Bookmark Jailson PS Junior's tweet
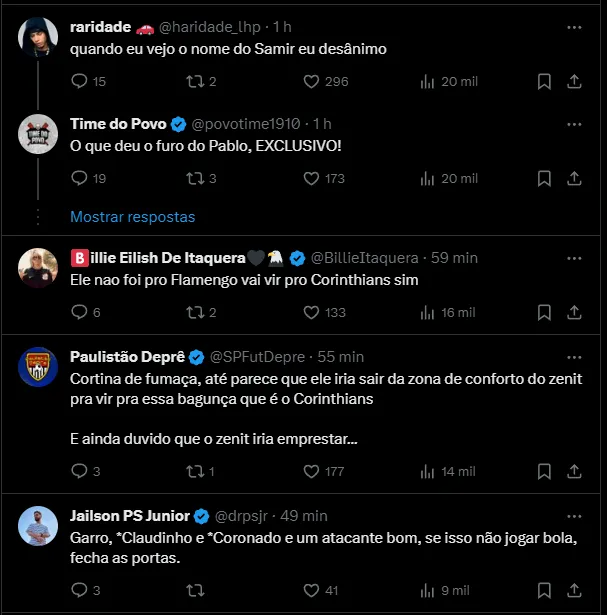Viewport: 607px width, 615px height. [543, 590]
